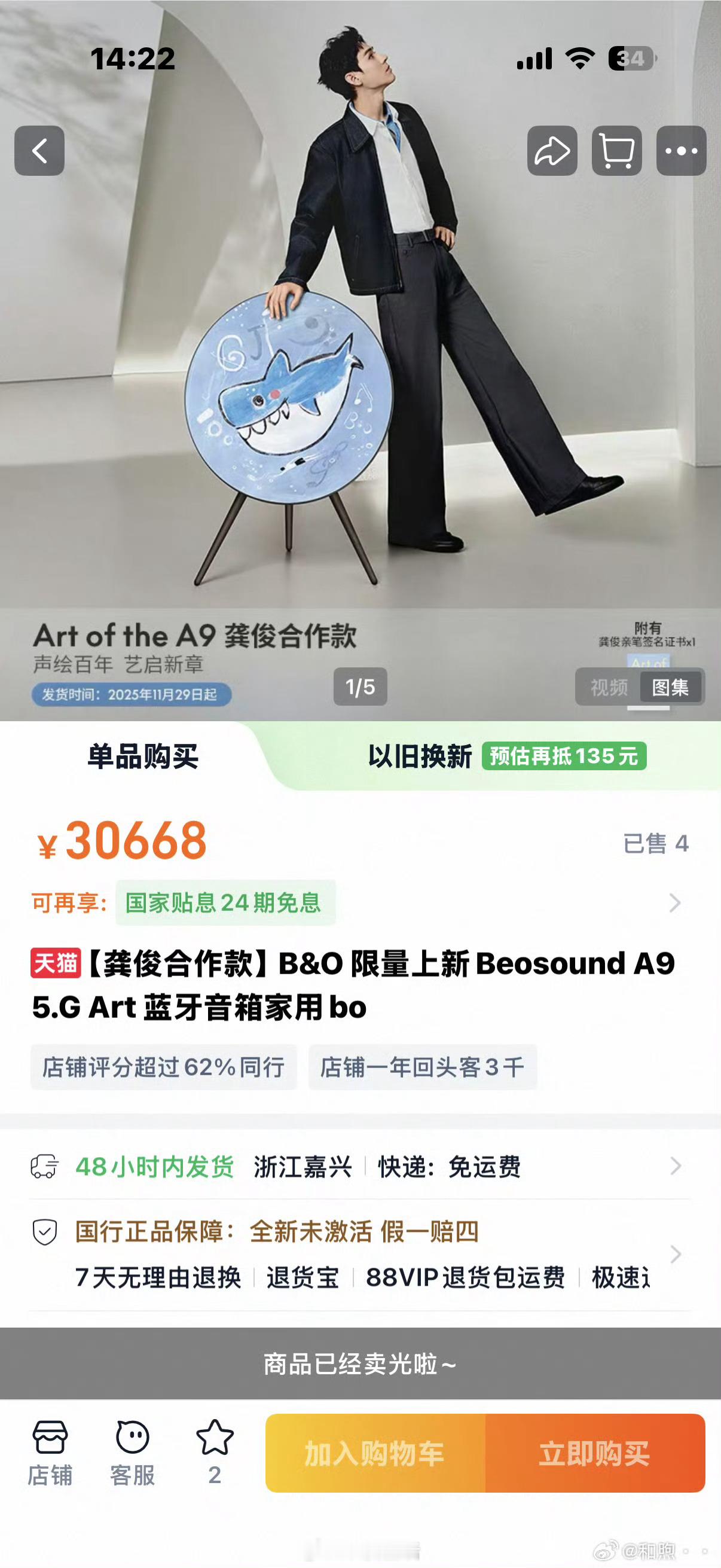This screenshot has width=721, height=1568.
Task: Open the shopping cart icon
Action: 618,150
